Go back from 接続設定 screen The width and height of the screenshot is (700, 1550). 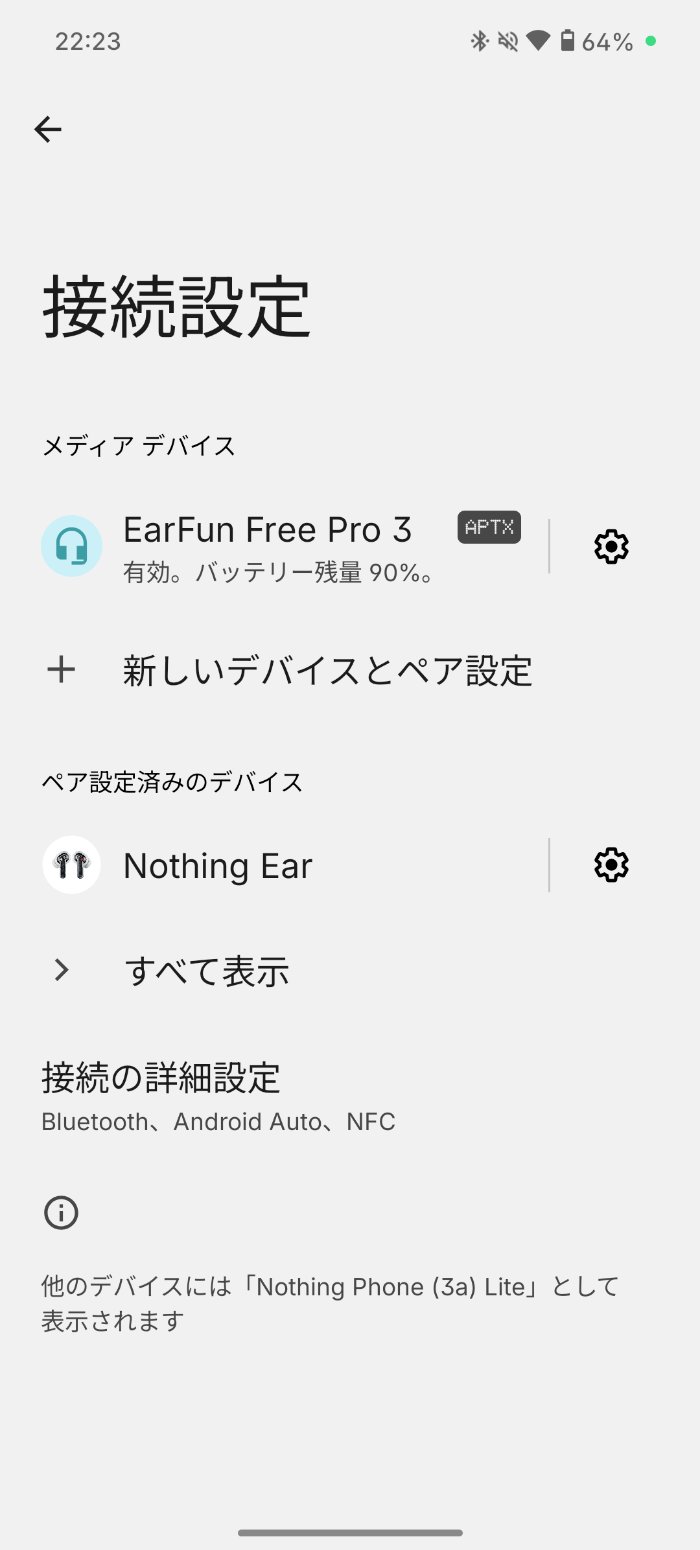tap(48, 129)
